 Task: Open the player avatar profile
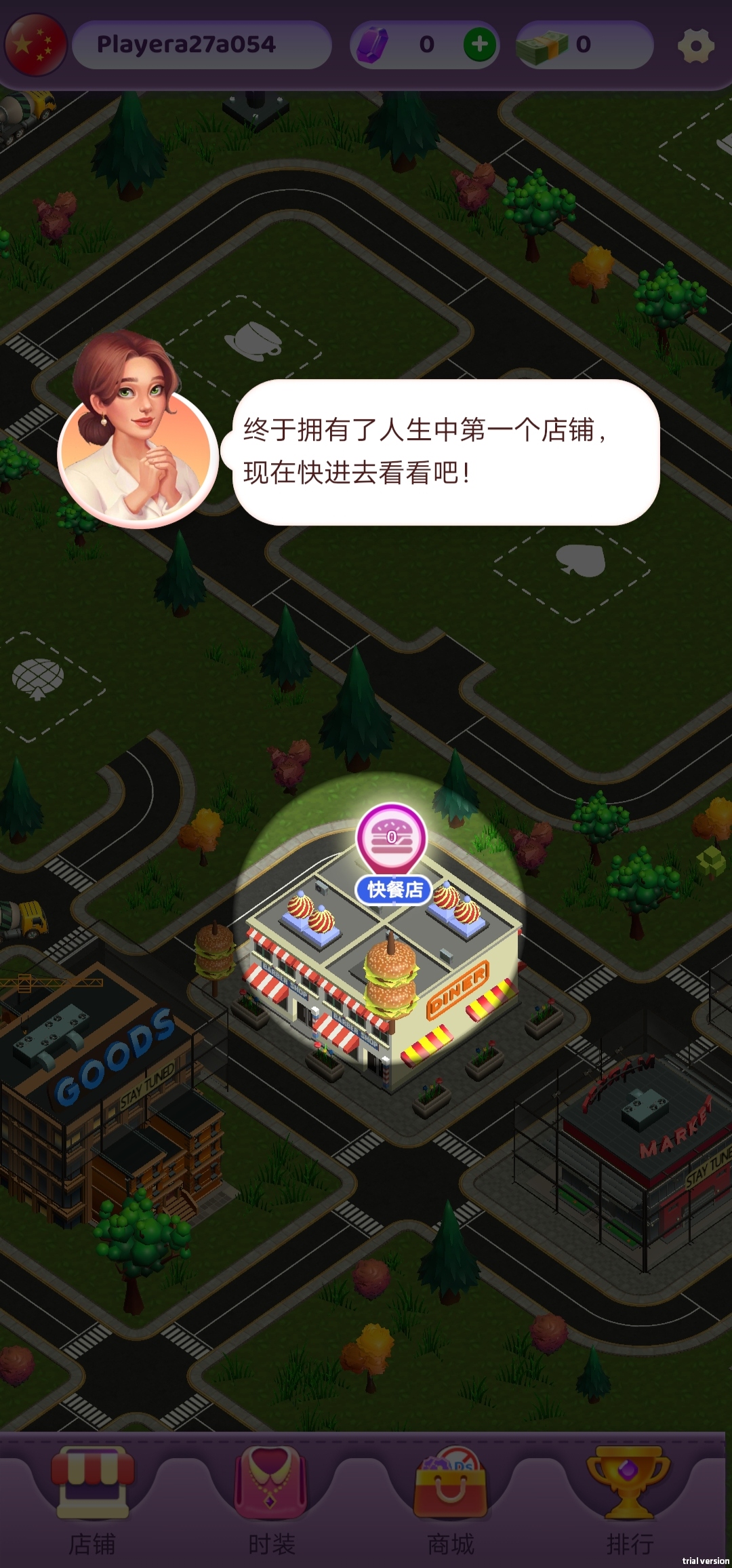(x=35, y=45)
